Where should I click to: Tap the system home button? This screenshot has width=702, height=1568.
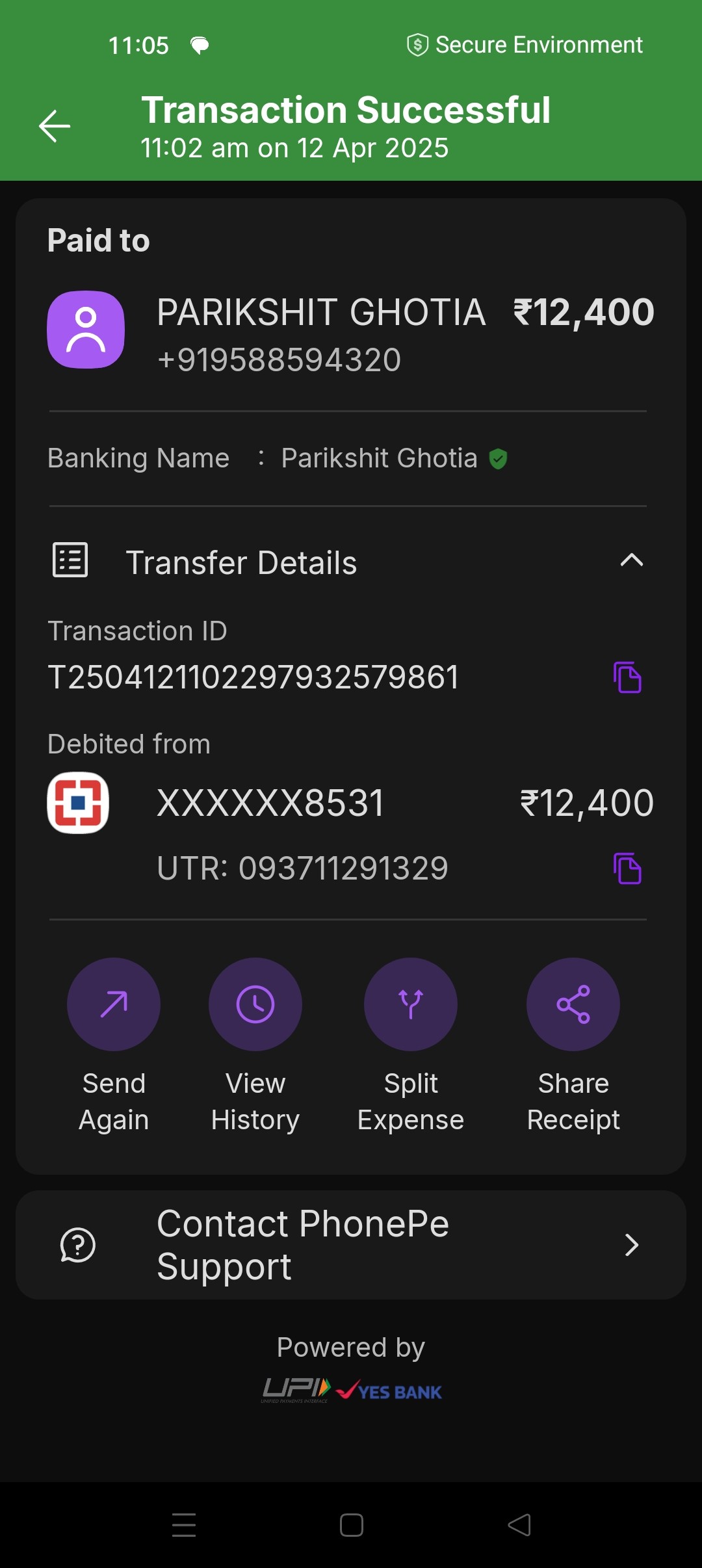[351, 1525]
